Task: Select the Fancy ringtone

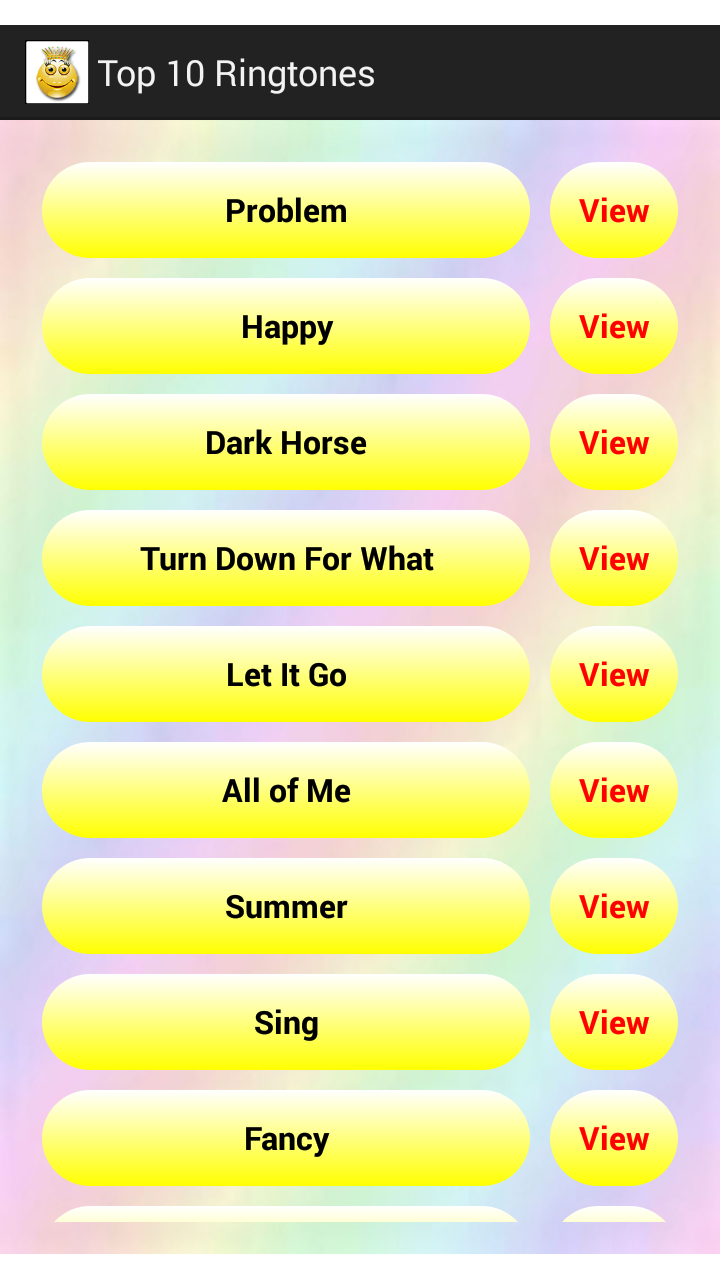Action: tap(286, 1139)
